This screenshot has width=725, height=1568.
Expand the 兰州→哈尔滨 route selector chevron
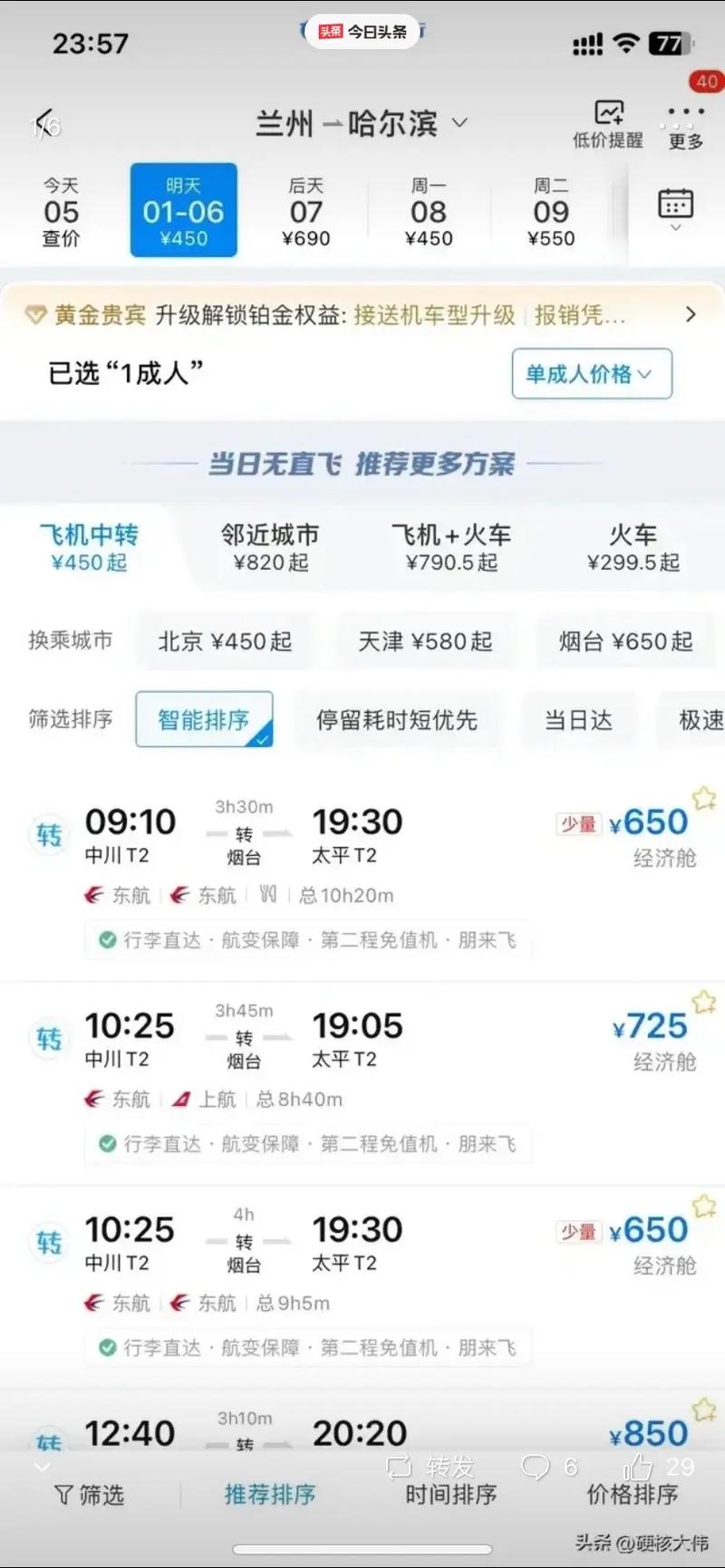459,124
